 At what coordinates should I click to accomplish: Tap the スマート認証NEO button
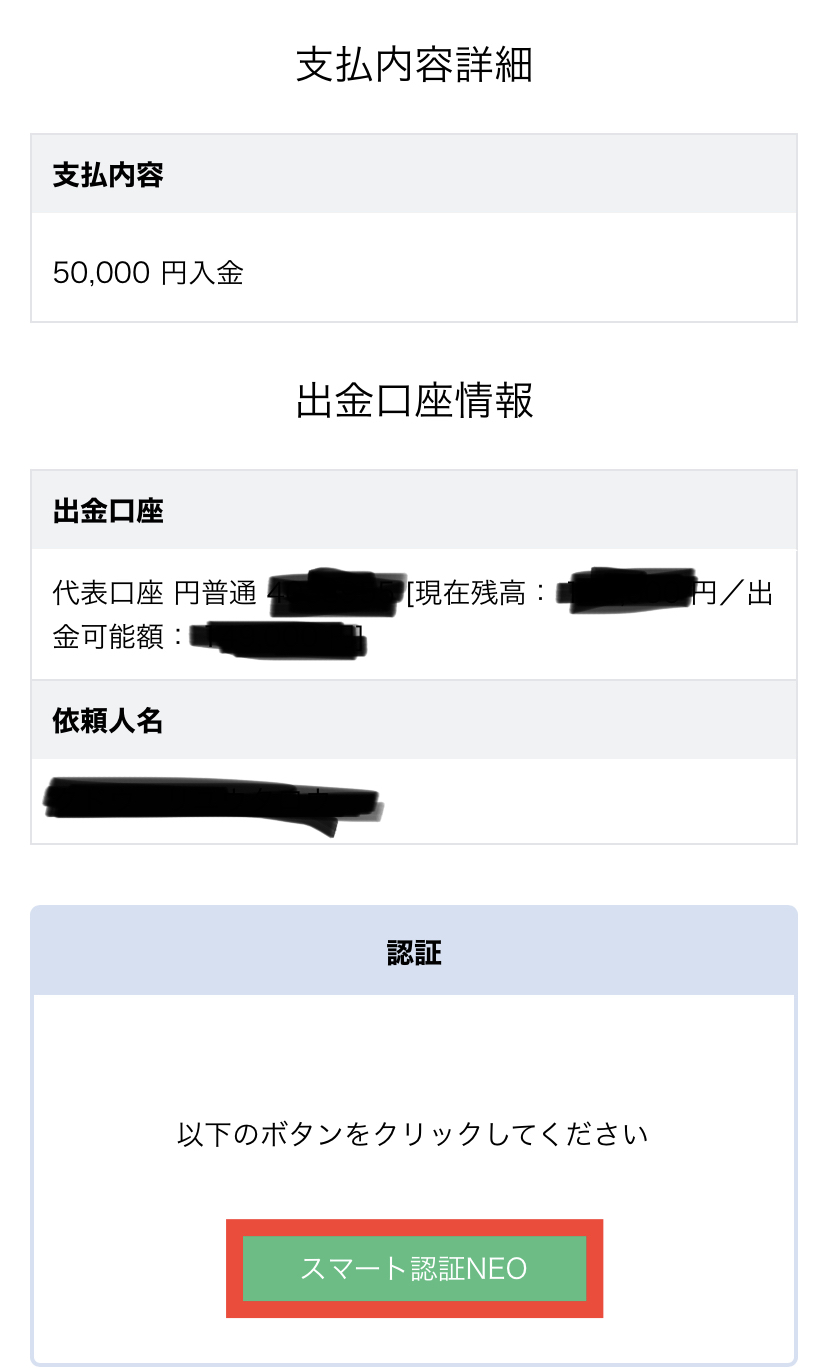[x=414, y=1269]
